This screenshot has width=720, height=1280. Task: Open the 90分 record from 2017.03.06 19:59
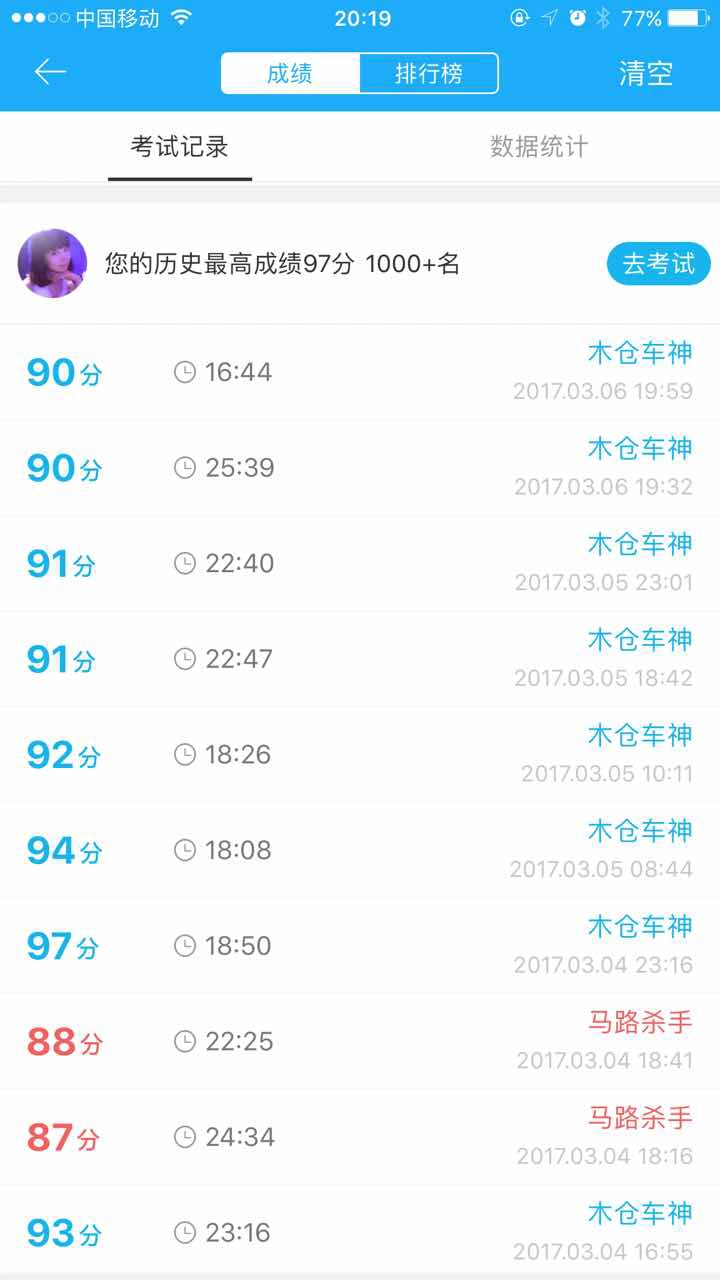pos(360,372)
